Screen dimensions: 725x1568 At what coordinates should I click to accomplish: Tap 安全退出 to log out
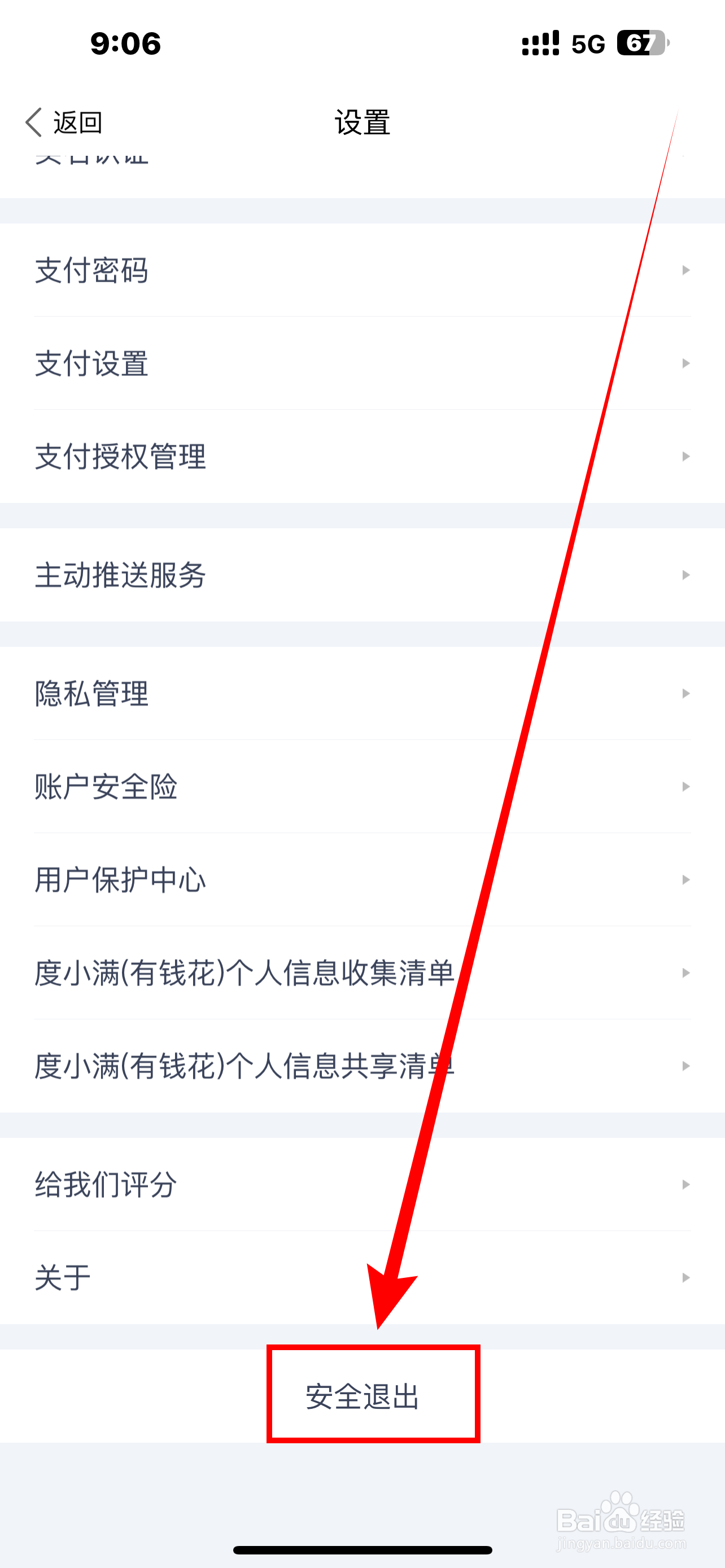tap(362, 1396)
